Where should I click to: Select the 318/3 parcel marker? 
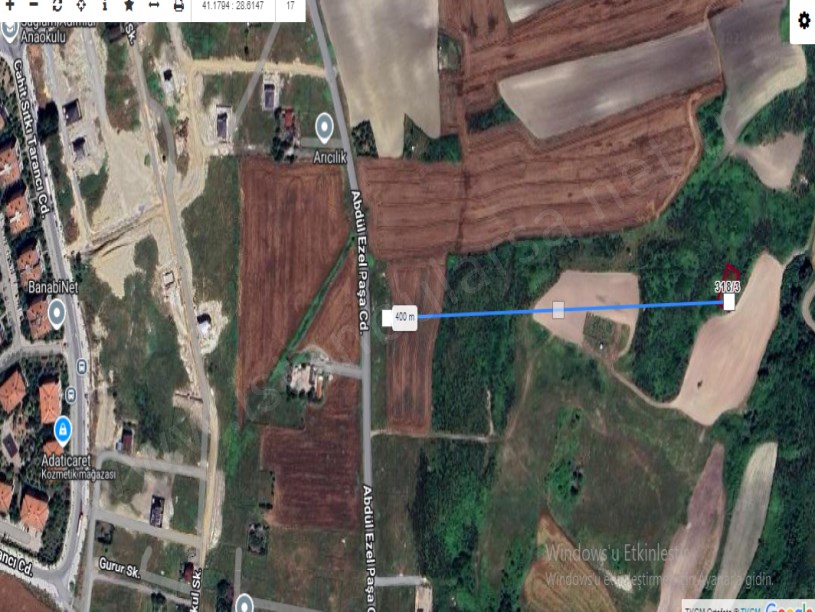730,302
